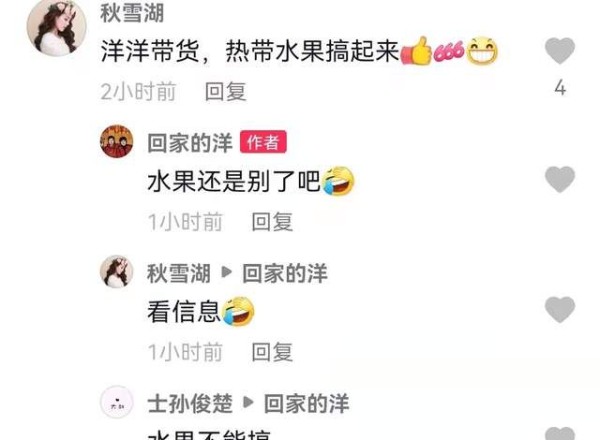Screen dimensions: 600x440
Task: View 士孙俊楚's profile avatar
Action: (x=116, y=403)
